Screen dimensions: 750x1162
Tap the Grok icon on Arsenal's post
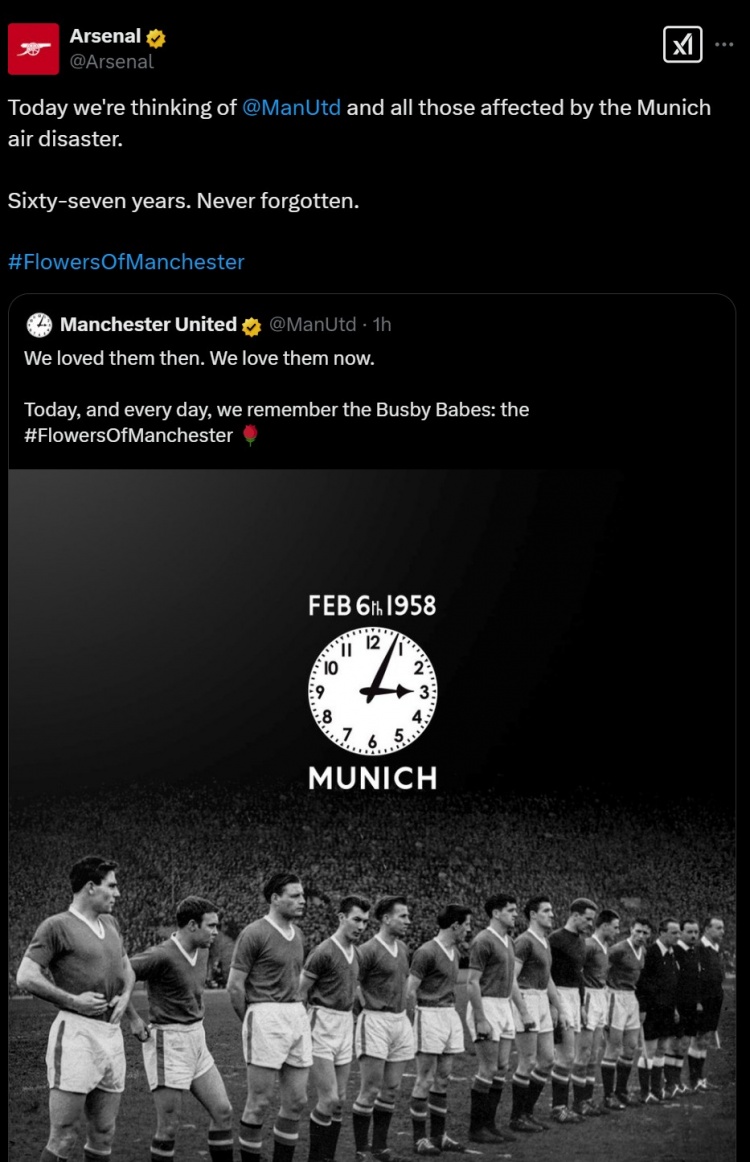click(682, 44)
